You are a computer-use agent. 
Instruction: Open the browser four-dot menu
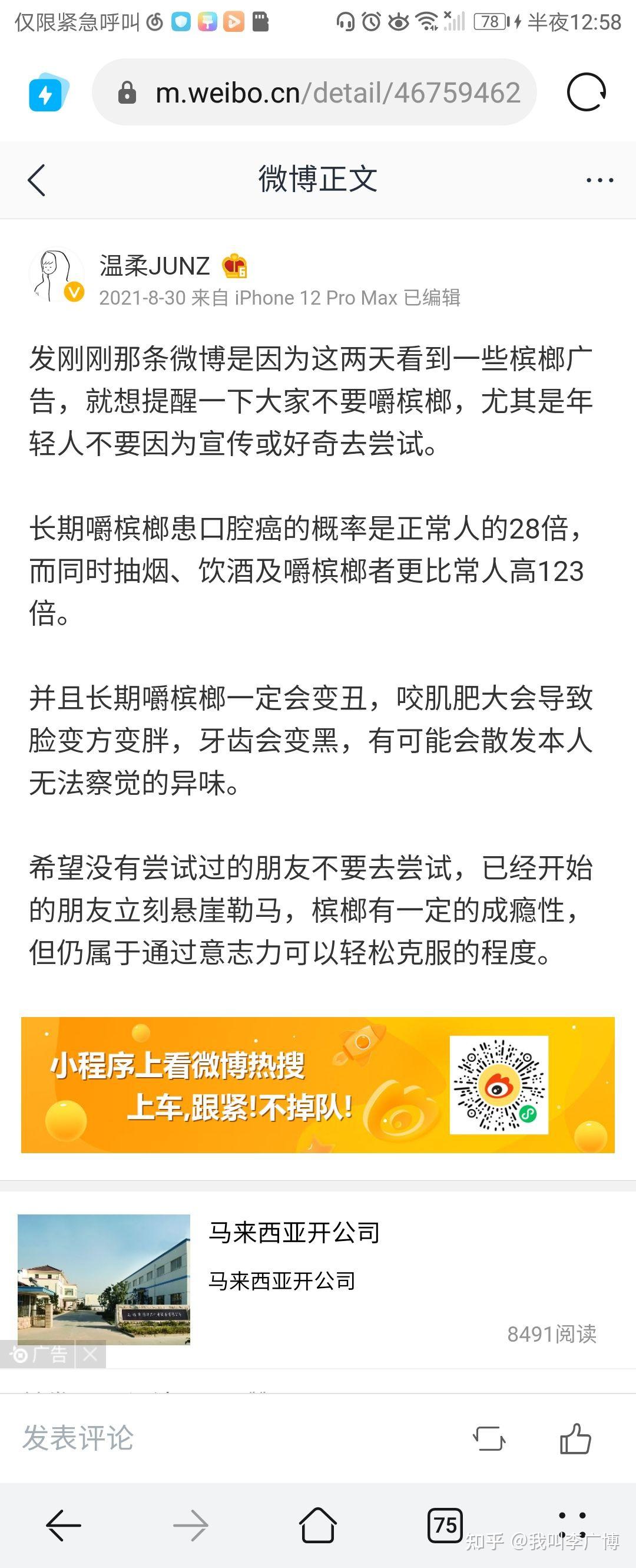(572, 1525)
